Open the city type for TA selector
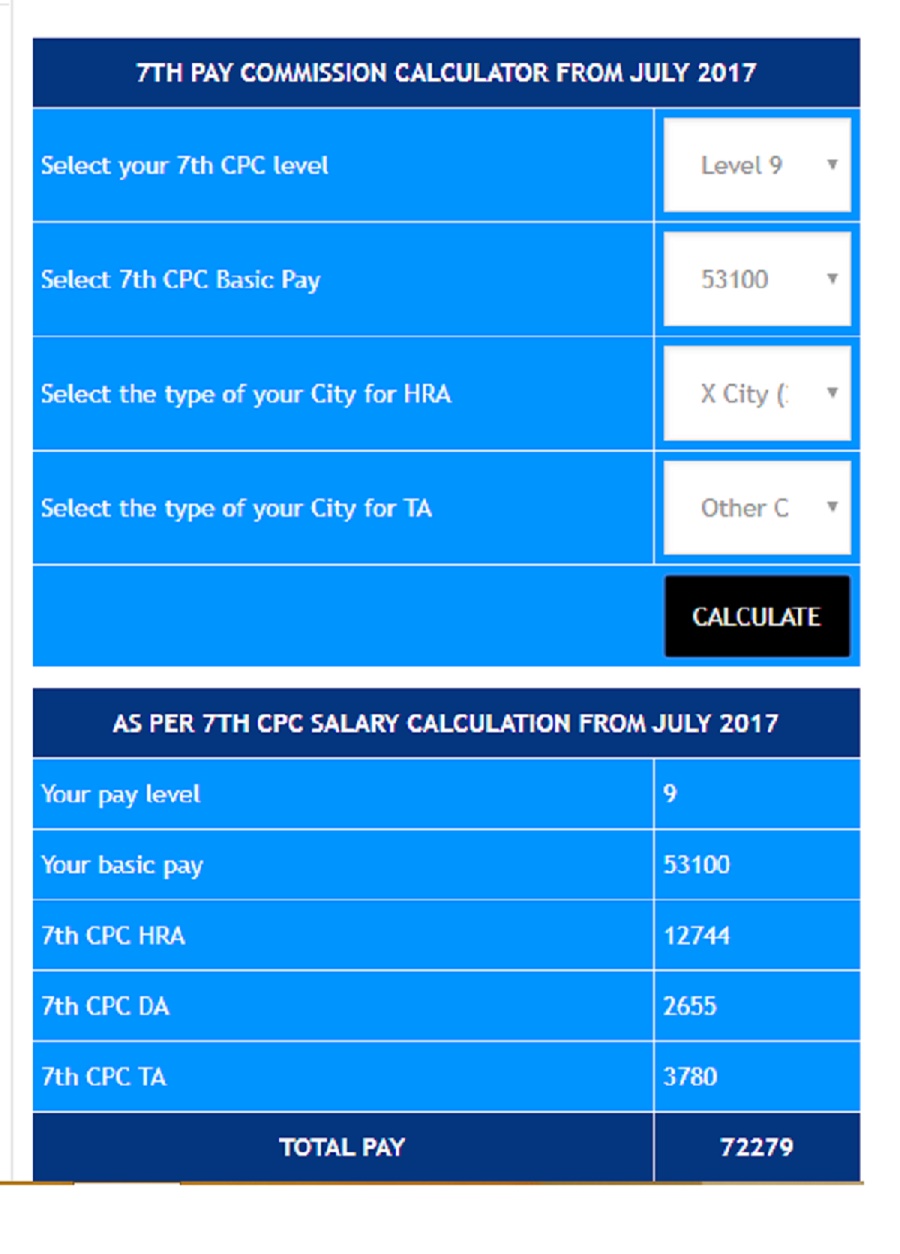The width and height of the screenshot is (900, 1254). (x=755, y=508)
